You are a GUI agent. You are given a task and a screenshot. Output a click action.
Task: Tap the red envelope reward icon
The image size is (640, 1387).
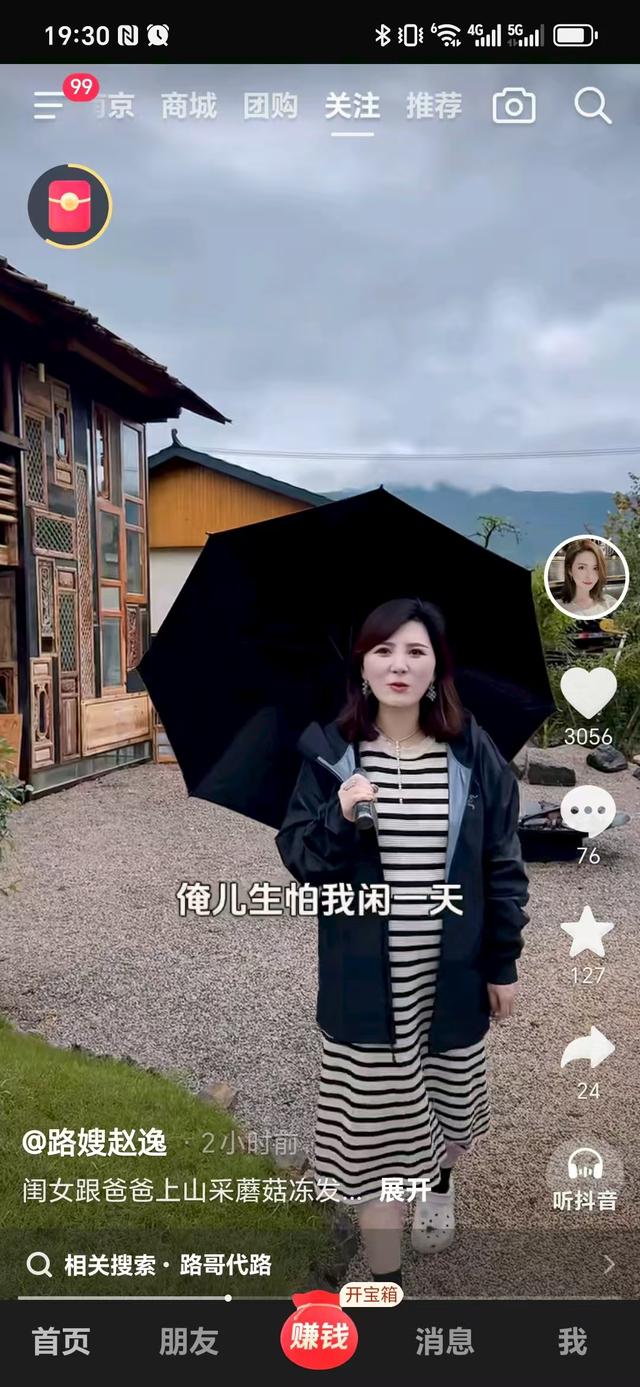(x=69, y=206)
